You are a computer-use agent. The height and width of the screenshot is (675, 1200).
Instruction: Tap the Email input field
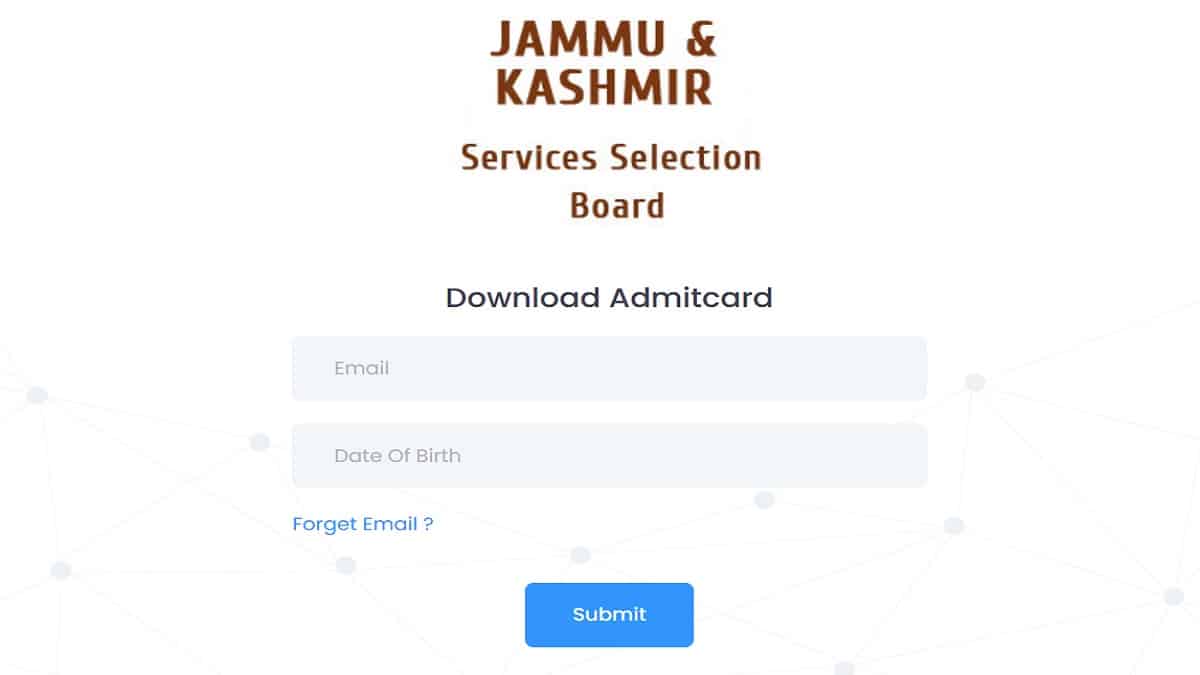point(609,368)
